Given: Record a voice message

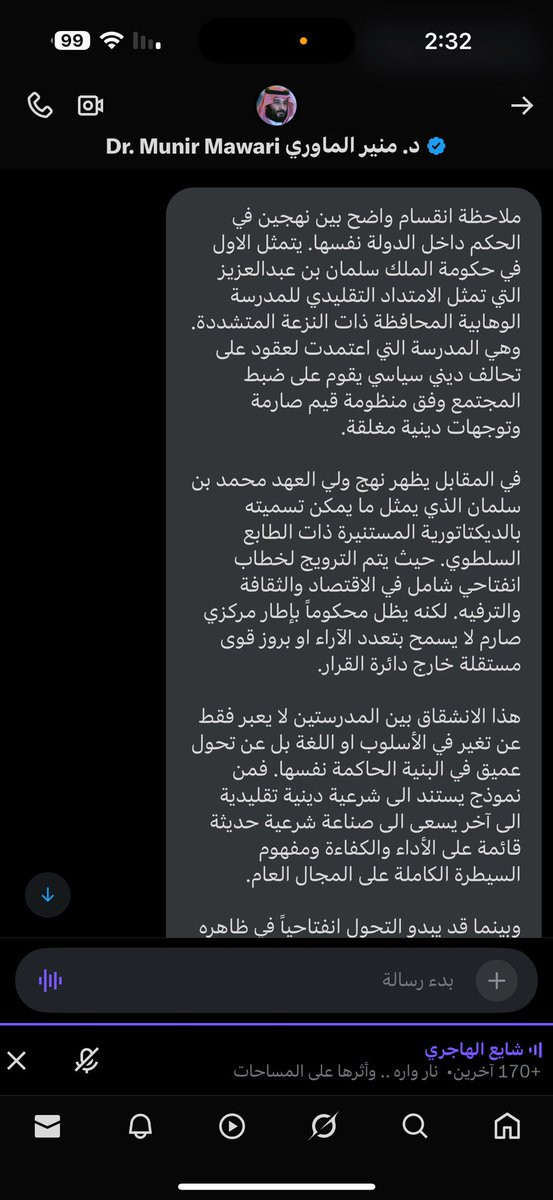Looking at the screenshot, I should coord(50,981).
